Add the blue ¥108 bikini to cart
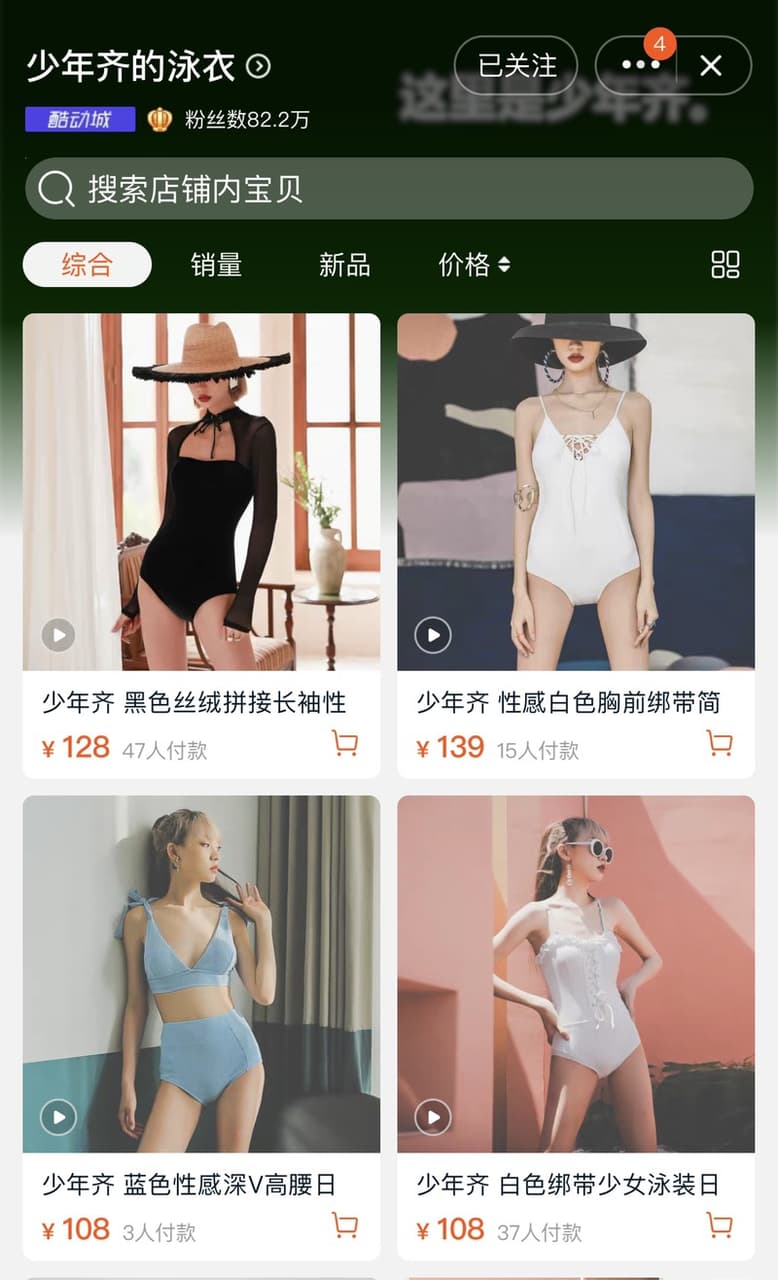 point(345,1225)
